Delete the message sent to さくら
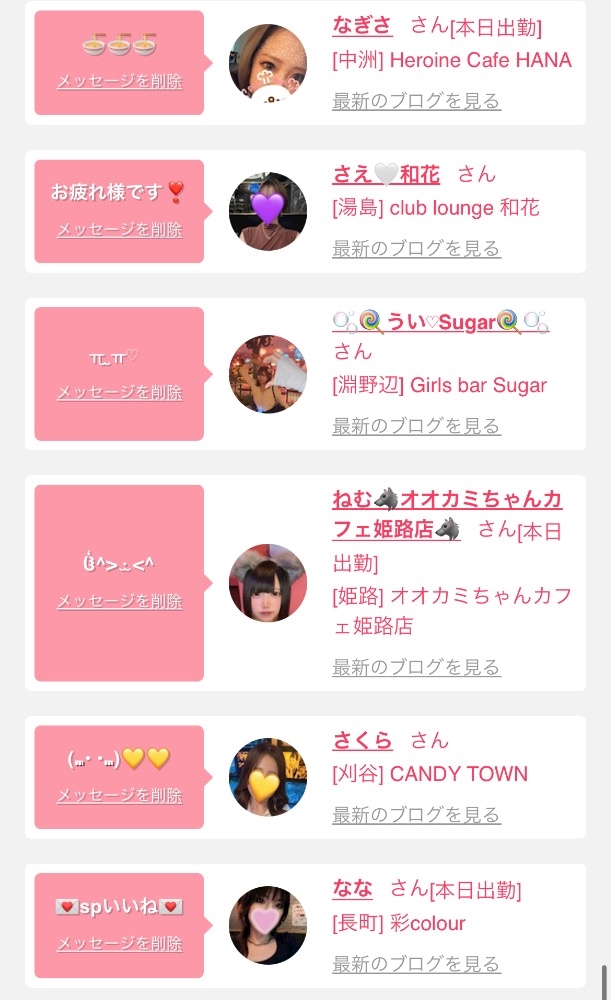Image resolution: width=611 pixels, height=1000 pixels. [120, 796]
